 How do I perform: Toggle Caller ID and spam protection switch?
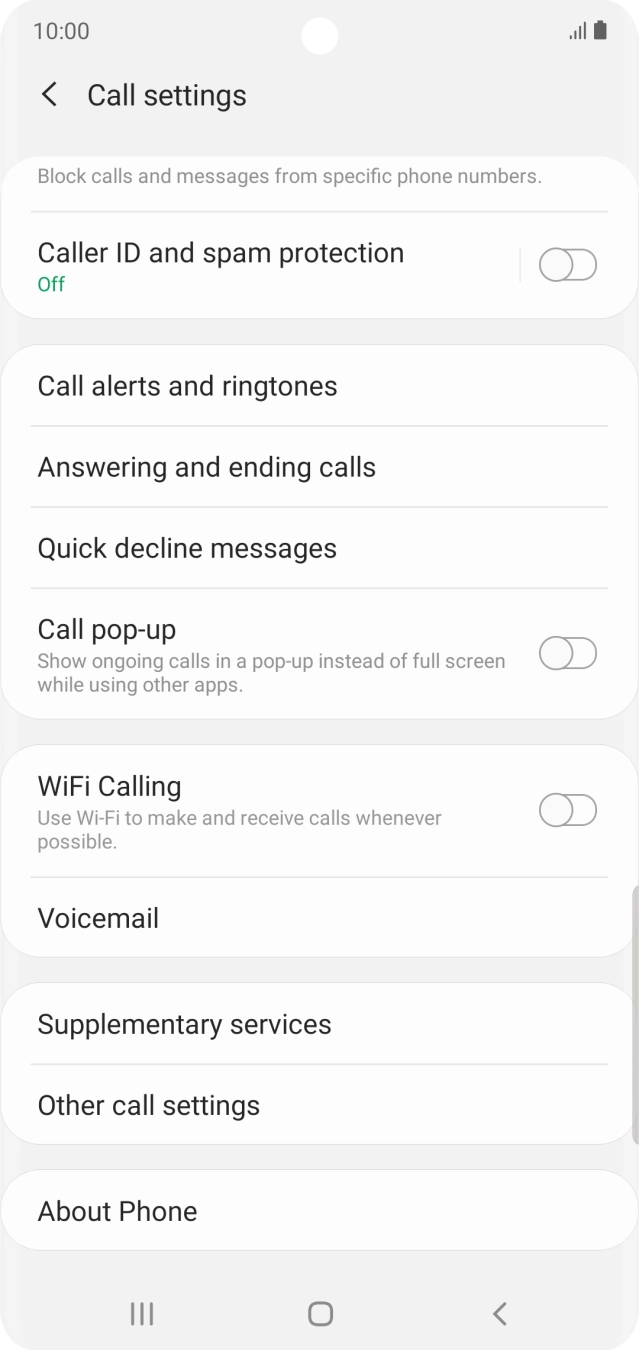pos(568,265)
